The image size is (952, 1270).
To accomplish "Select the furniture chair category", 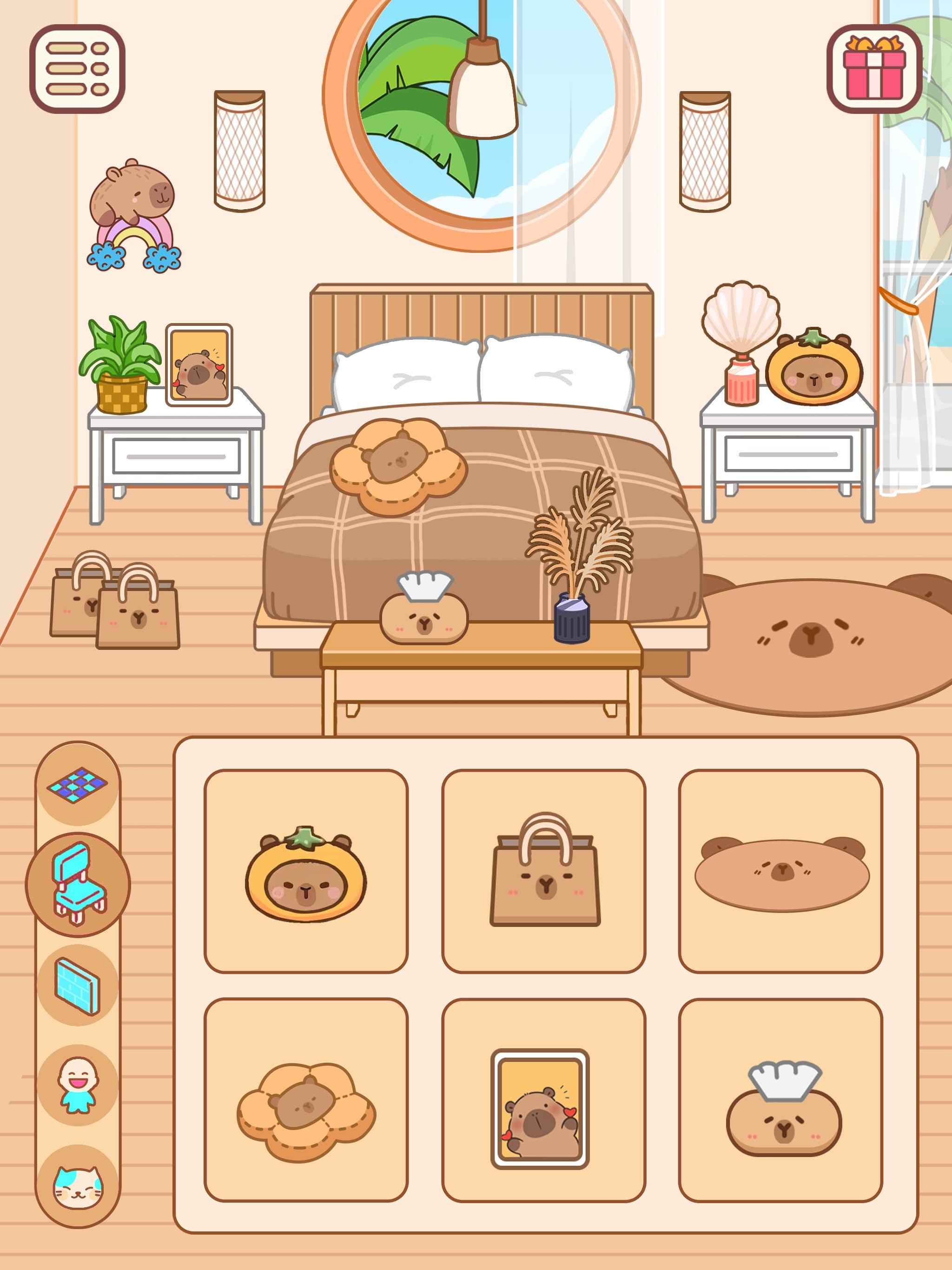I will (78, 885).
